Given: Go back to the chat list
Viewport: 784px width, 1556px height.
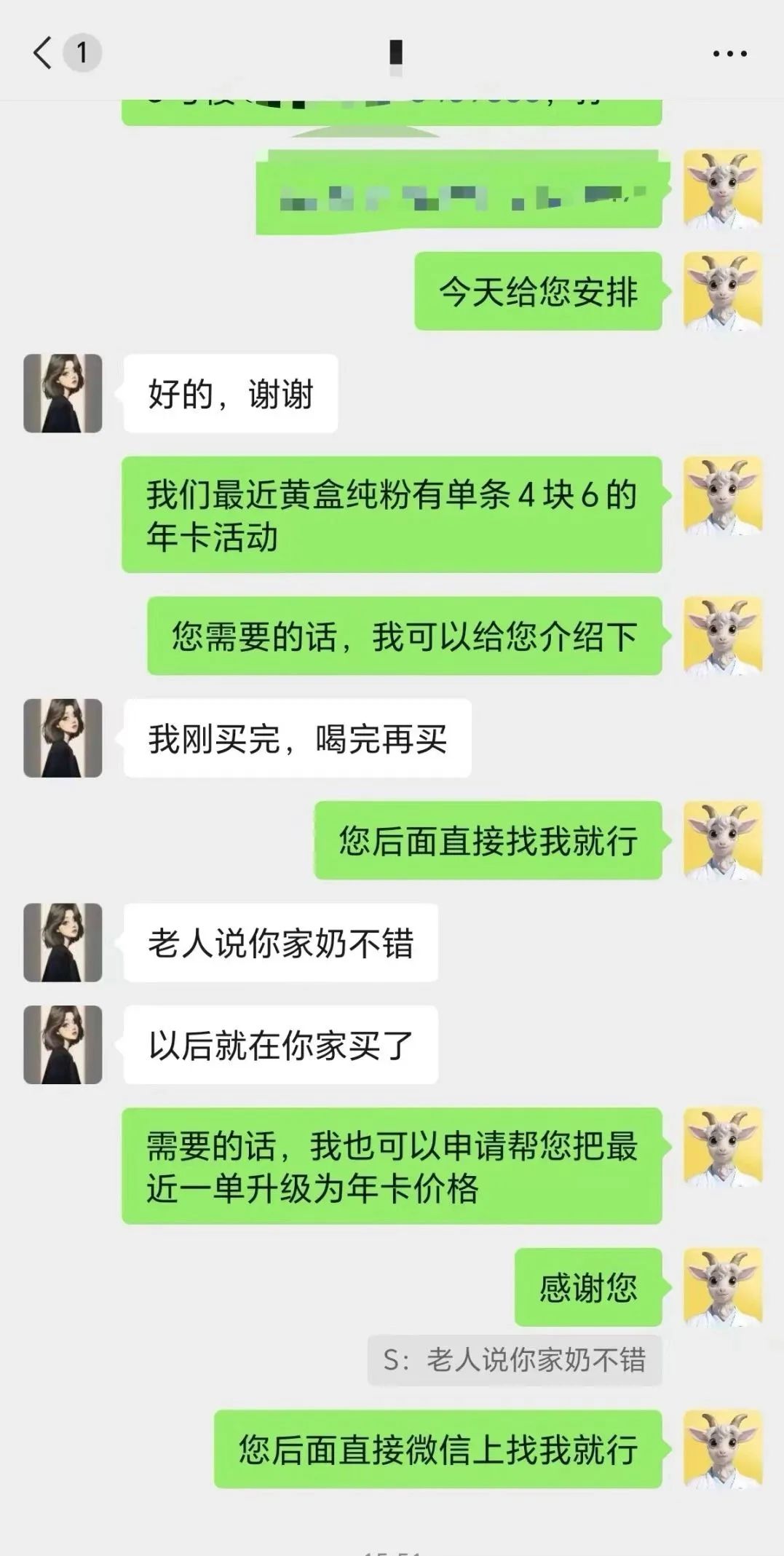Looking at the screenshot, I should [x=44, y=53].
